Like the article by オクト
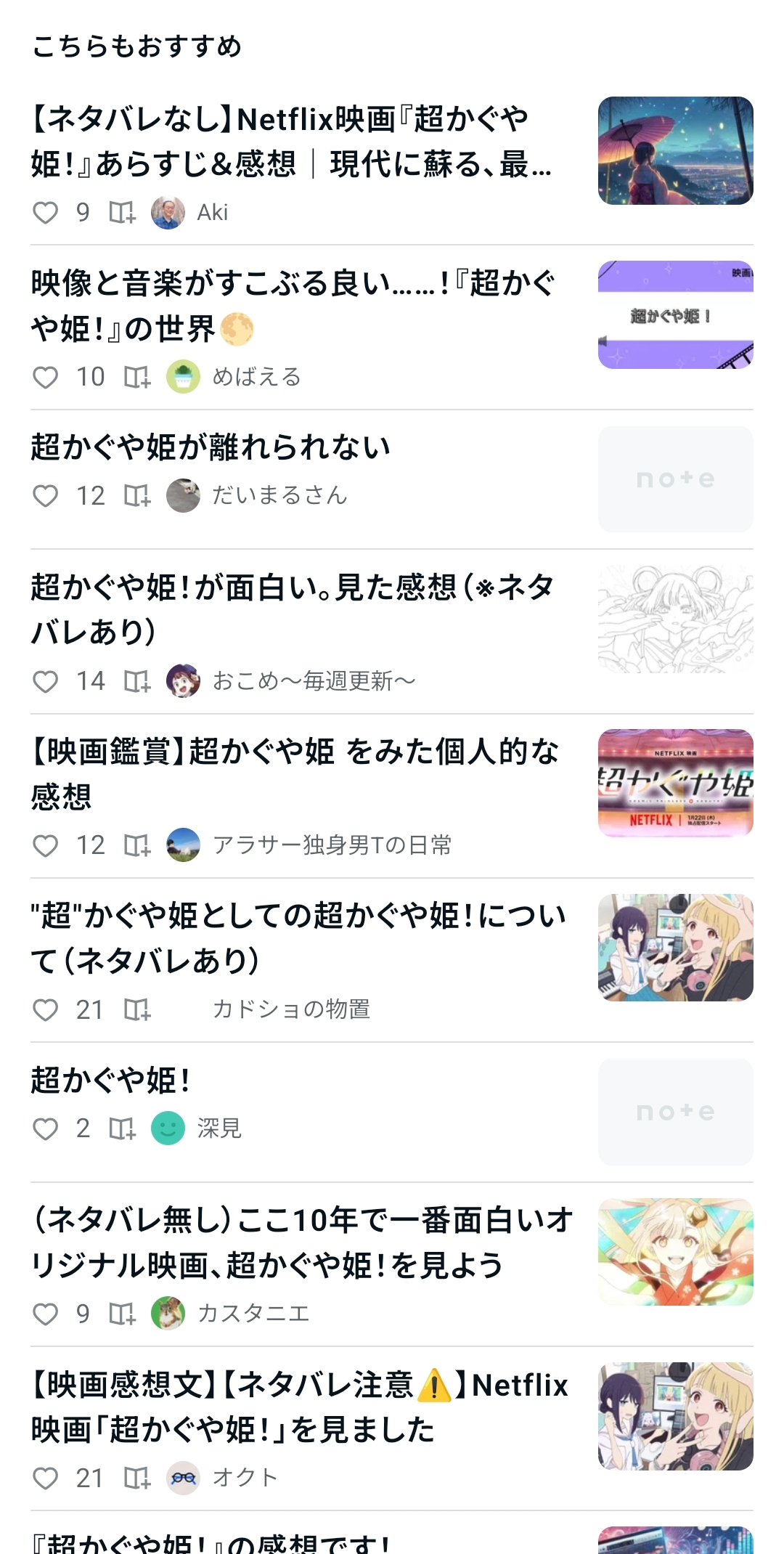The width and height of the screenshot is (784, 1554). coord(46,1478)
